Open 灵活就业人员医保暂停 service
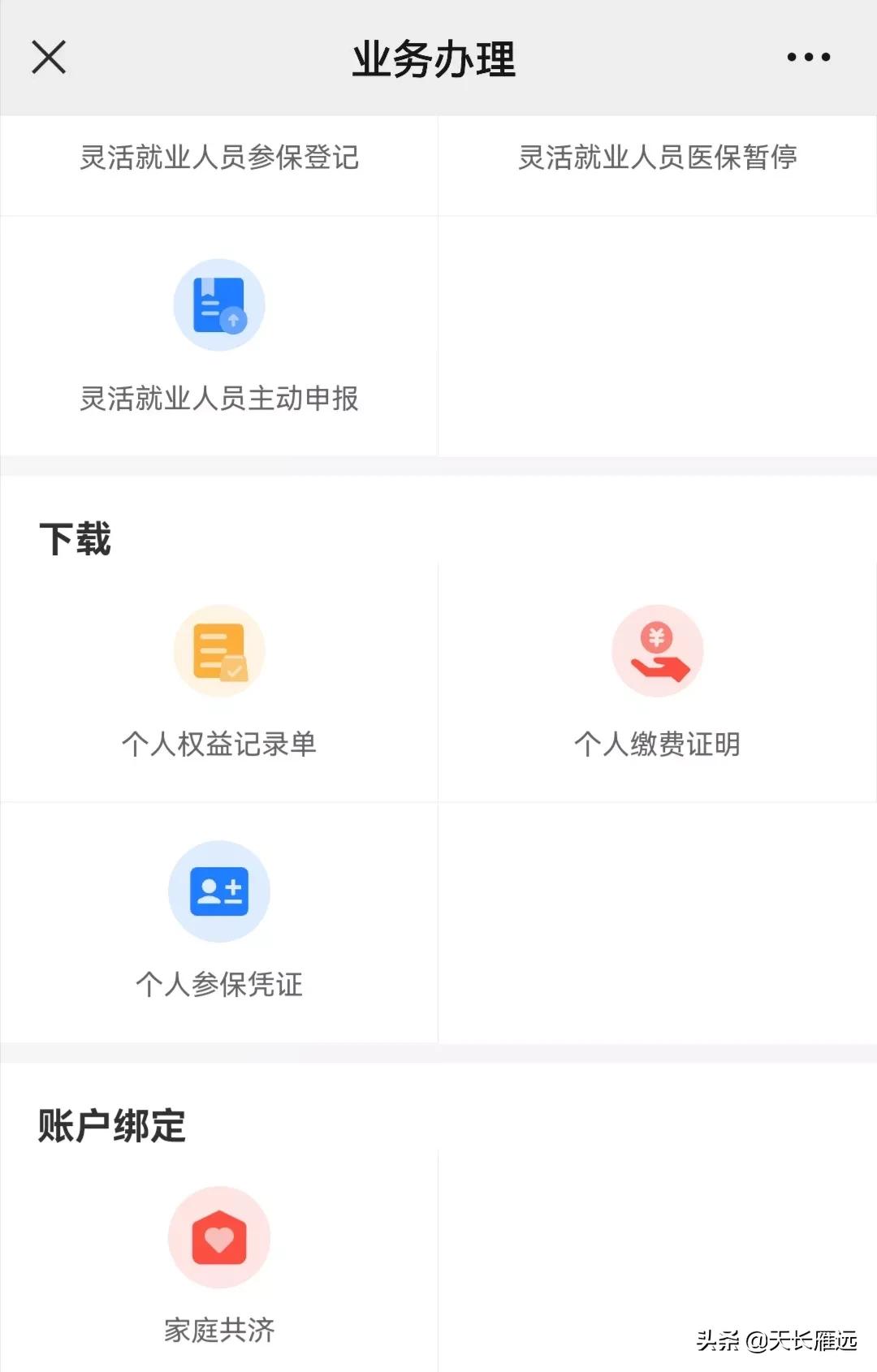Viewport: 877px width, 1372px height. click(x=658, y=159)
